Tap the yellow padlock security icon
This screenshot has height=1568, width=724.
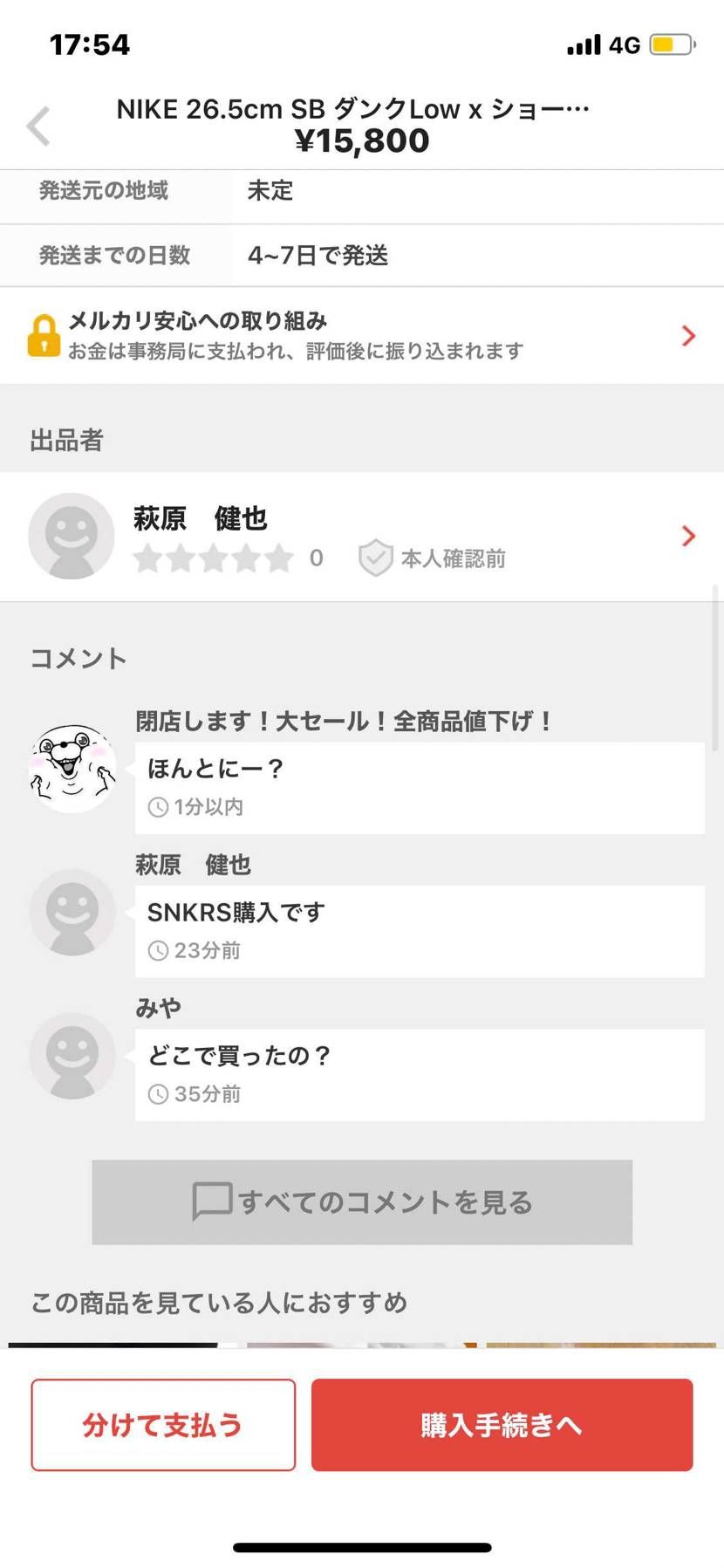[x=43, y=335]
